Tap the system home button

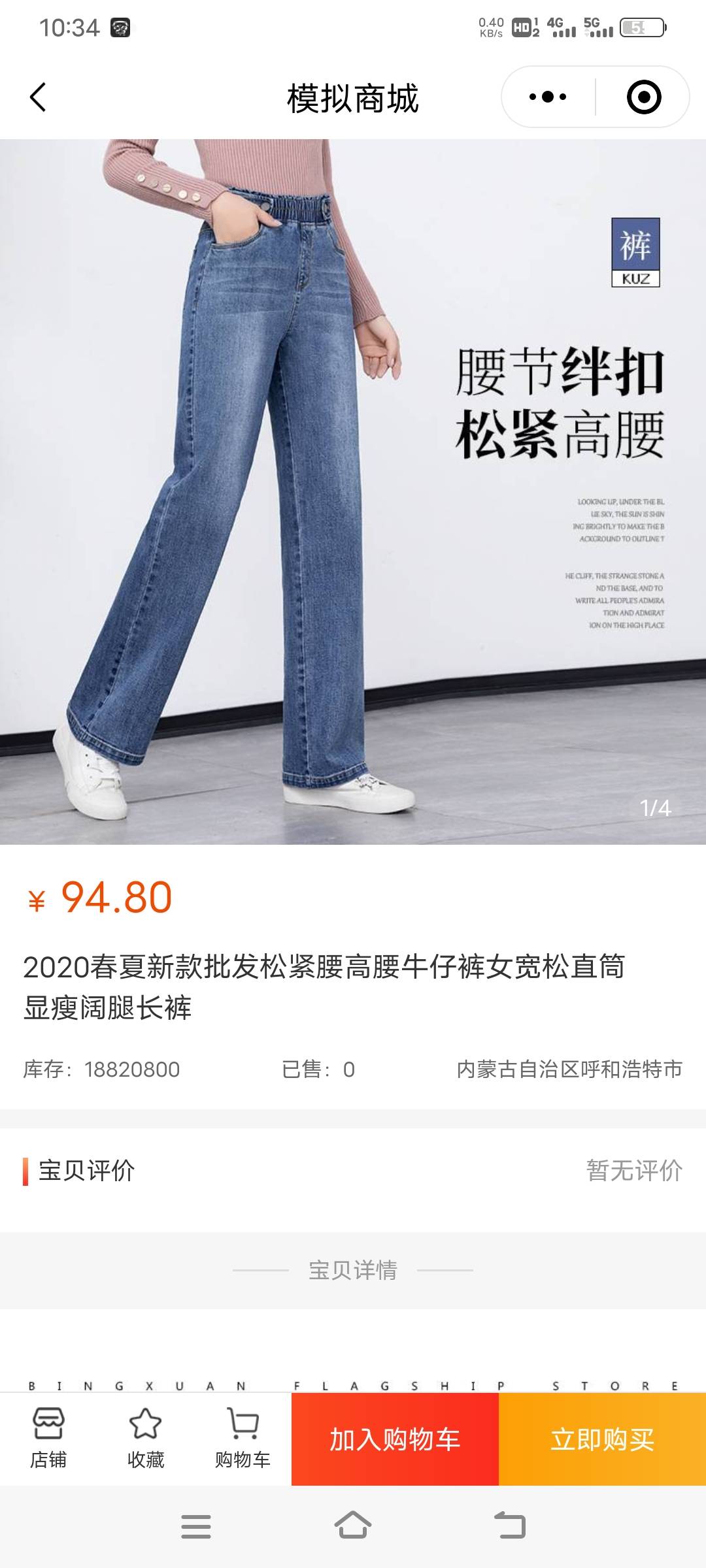[x=353, y=1526]
